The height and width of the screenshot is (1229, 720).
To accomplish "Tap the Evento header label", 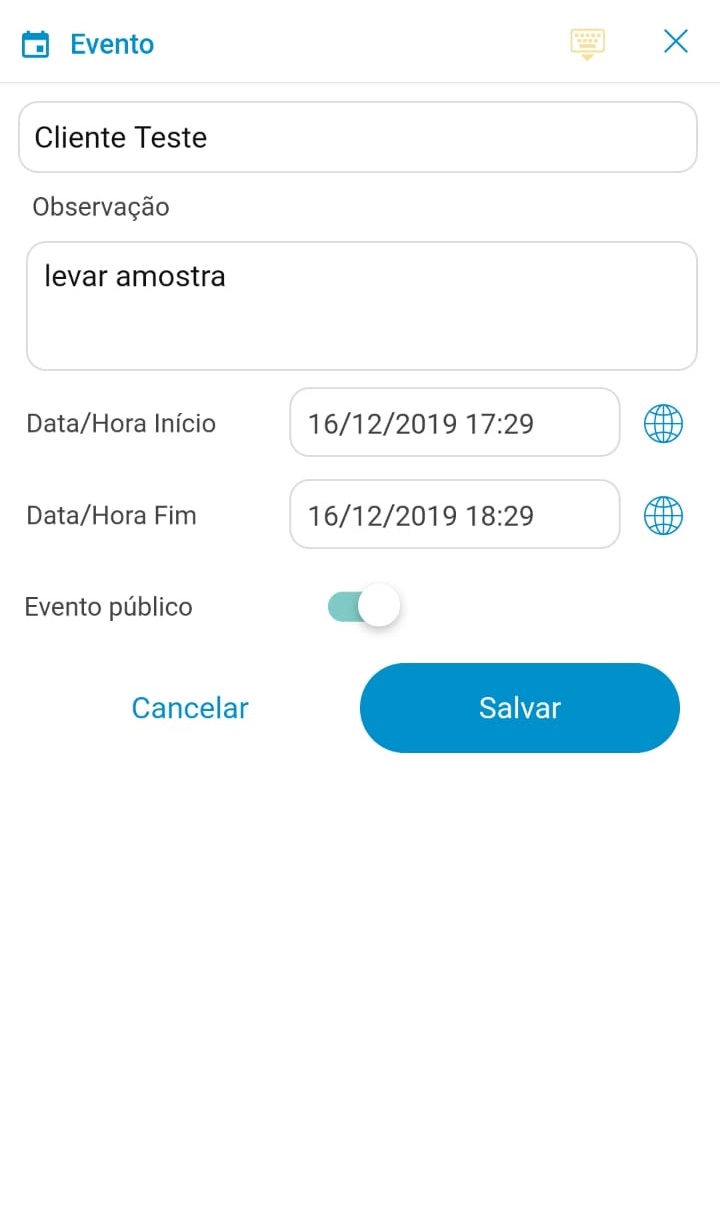I will [111, 43].
